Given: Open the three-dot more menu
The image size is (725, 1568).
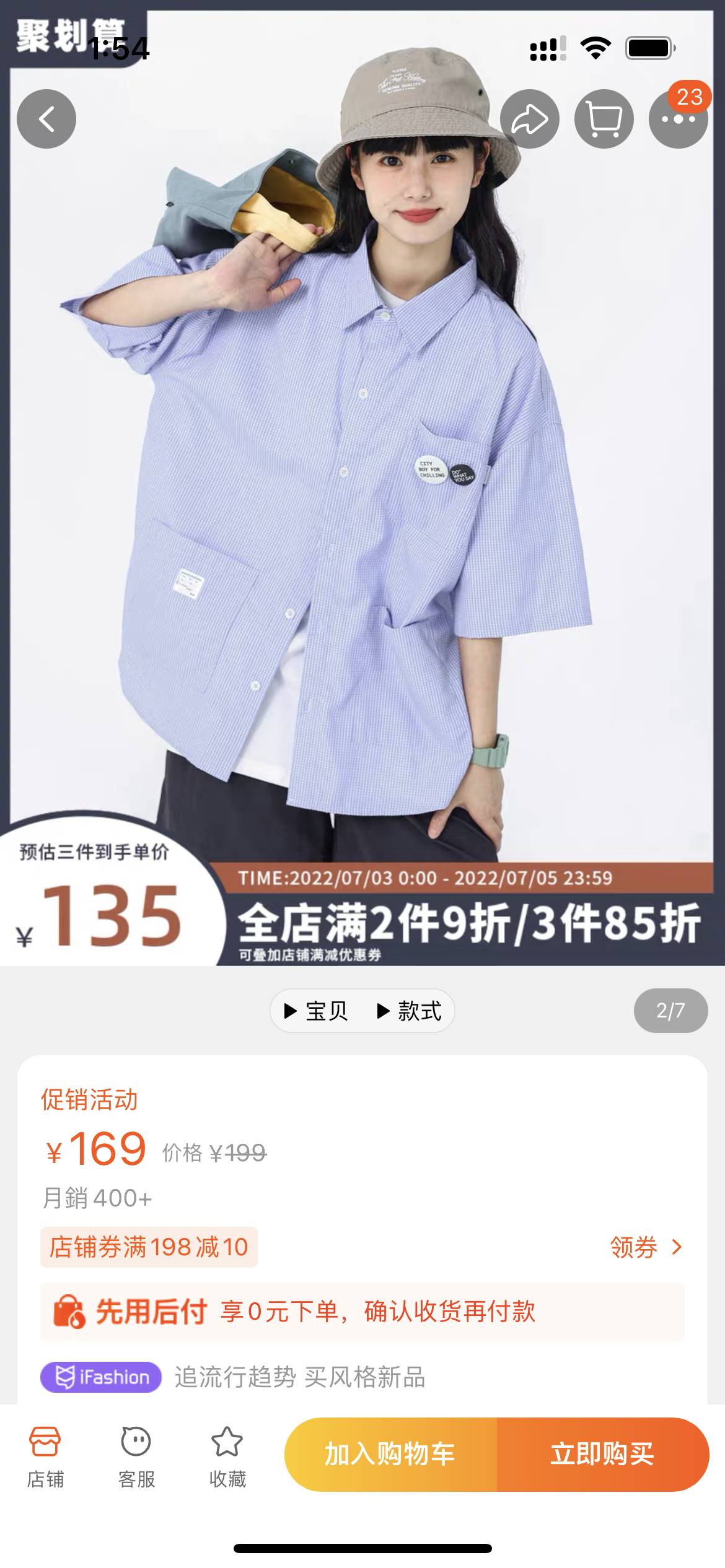Looking at the screenshot, I should click(x=678, y=119).
